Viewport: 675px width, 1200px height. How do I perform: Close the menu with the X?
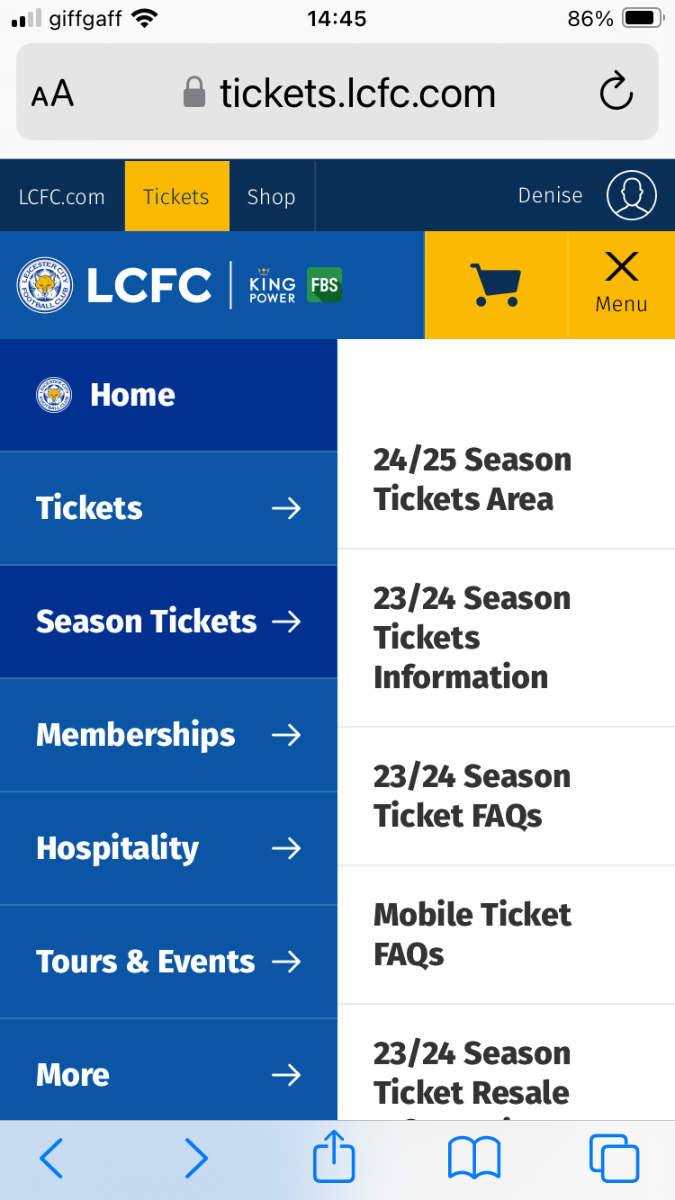coord(621,285)
